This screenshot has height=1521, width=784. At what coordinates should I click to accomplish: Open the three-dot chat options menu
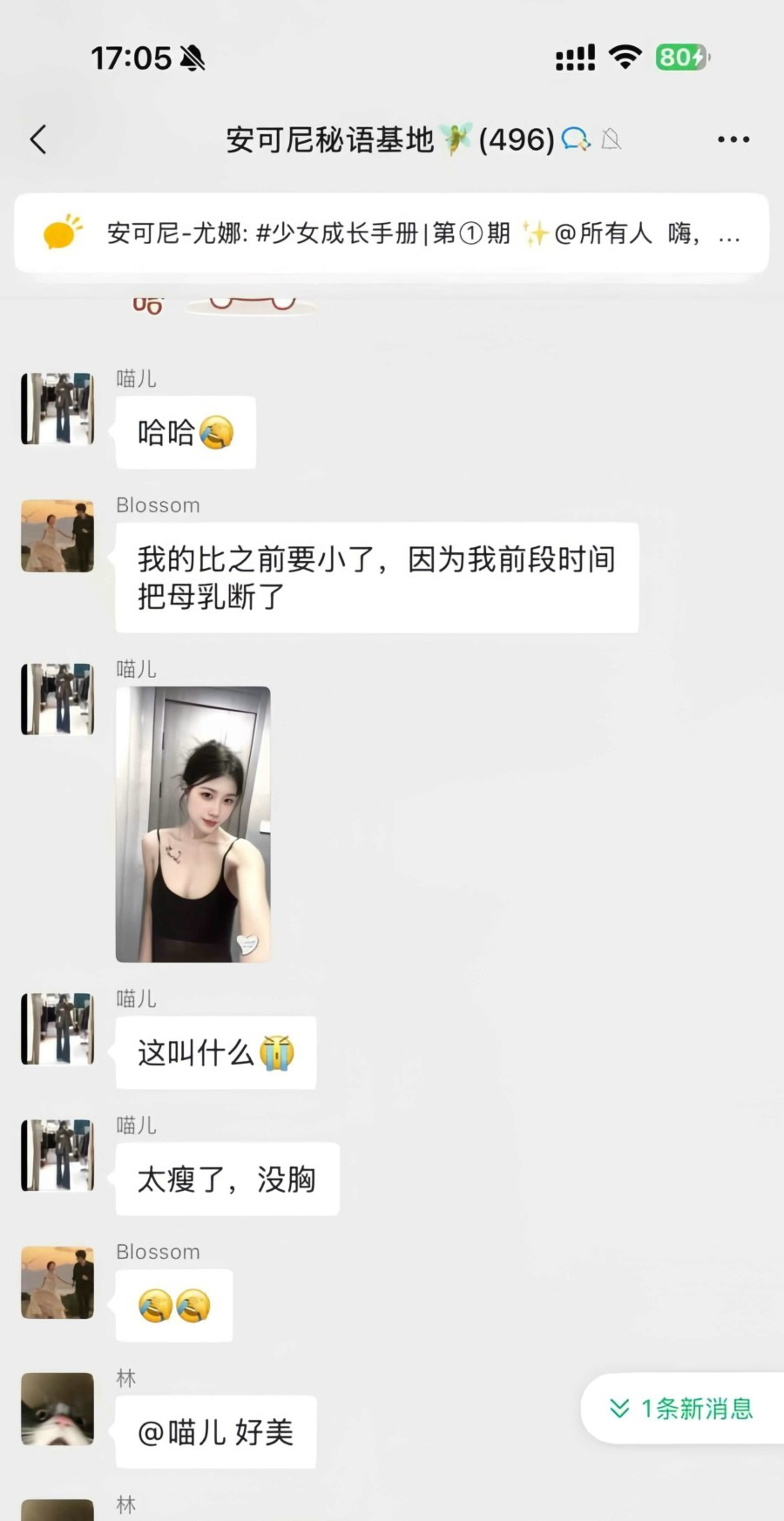point(733,139)
